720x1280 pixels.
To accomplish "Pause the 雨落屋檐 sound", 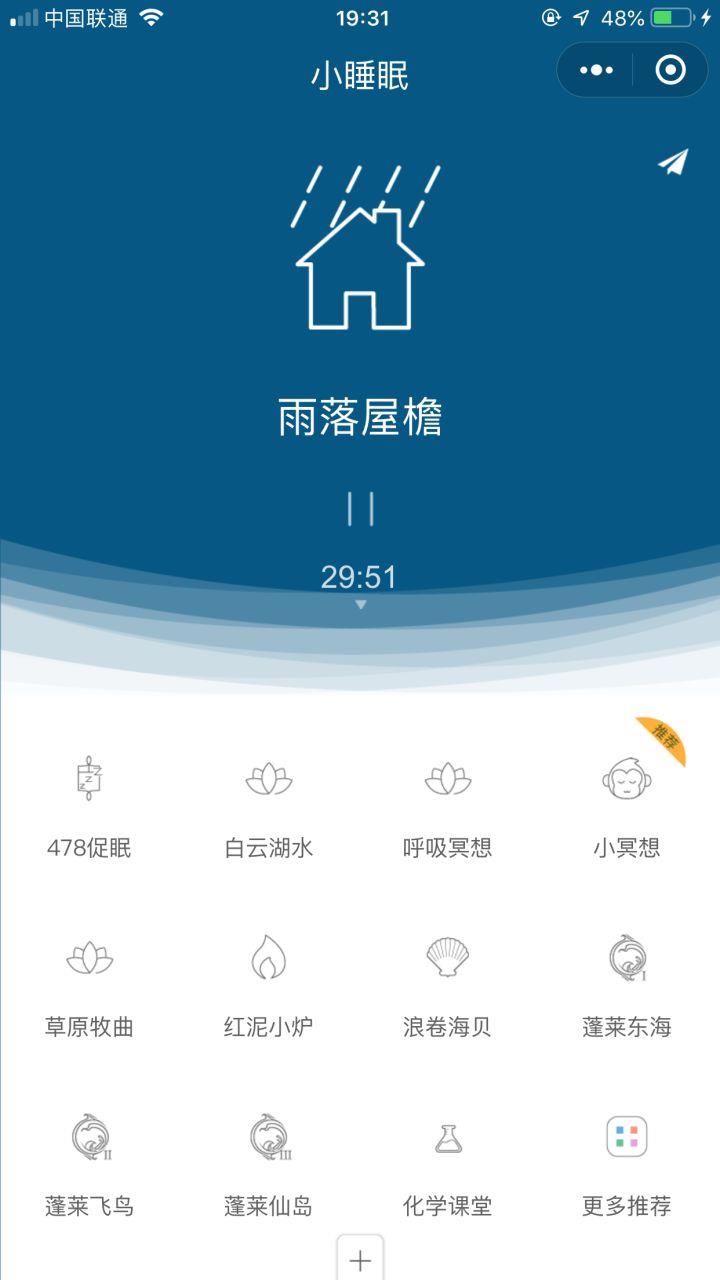I will click(360, 509).
